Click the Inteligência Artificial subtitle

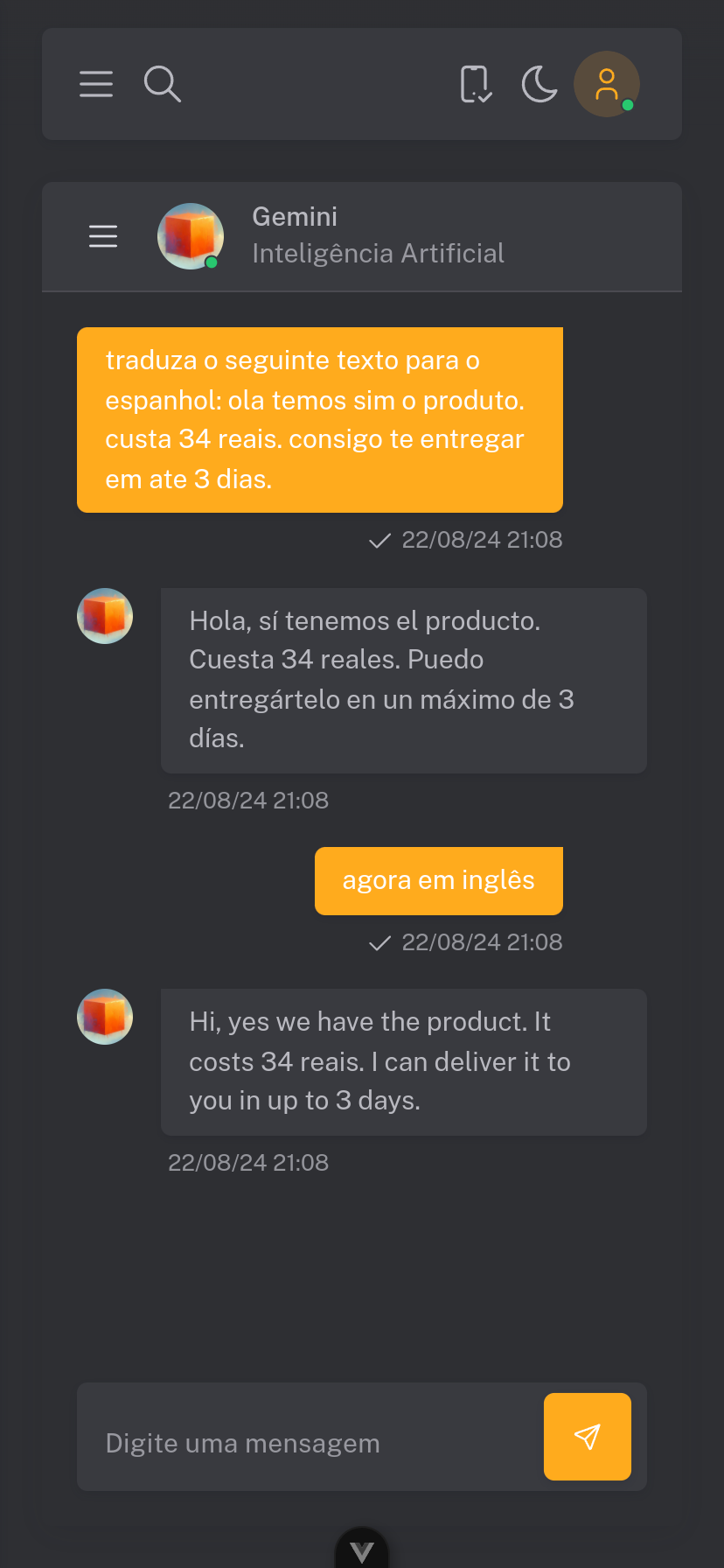coord(378,254)
